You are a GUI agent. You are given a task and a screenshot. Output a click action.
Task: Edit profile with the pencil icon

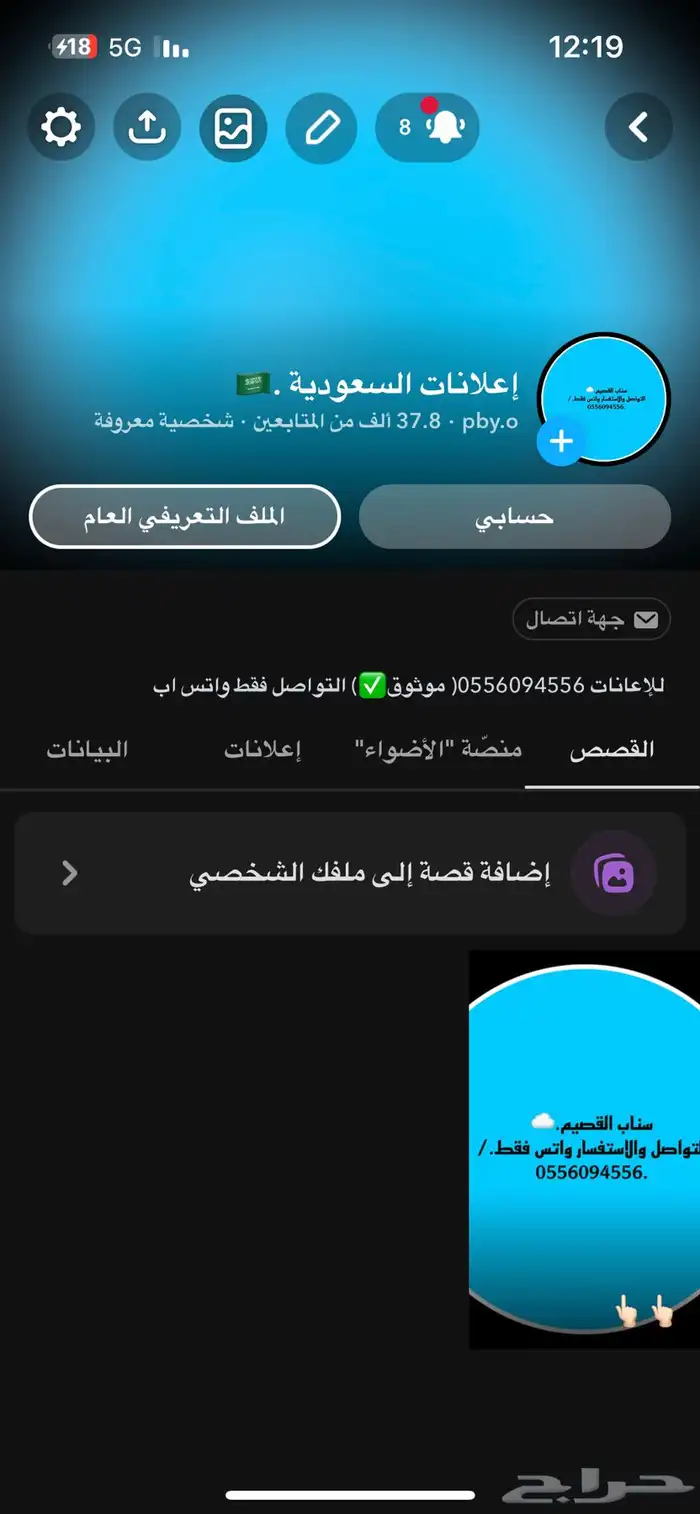320,127
